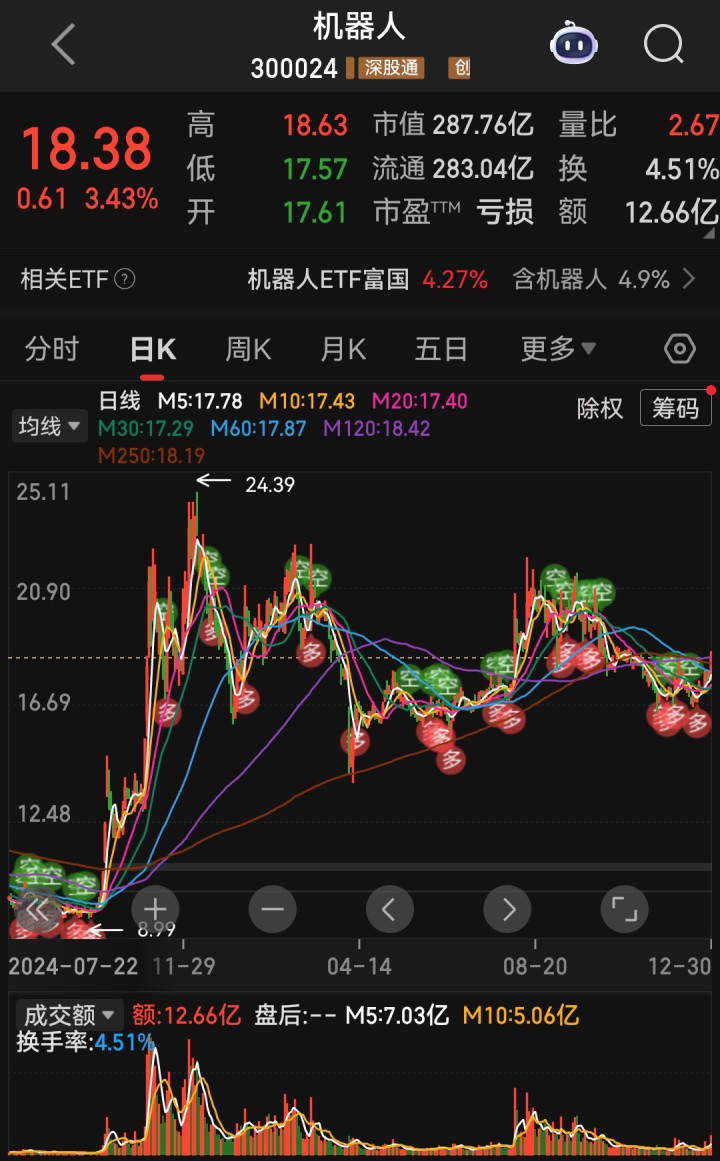This screenshot has width=720, height=1161.
Task: Expand the 更多 chart period dropdown
Action: 558,349
